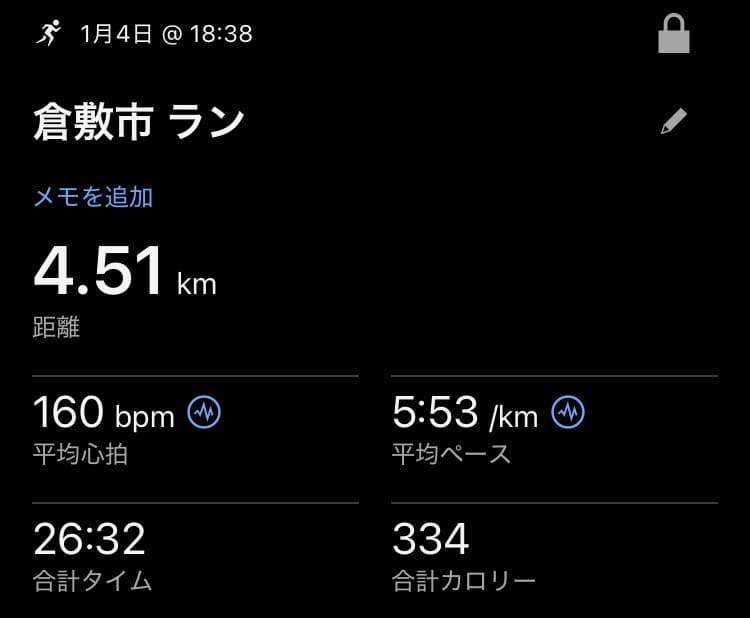Tap the lock privacy icon
Image resolution: width=750 pixels, height=618 pixels.
coord(675,35)
